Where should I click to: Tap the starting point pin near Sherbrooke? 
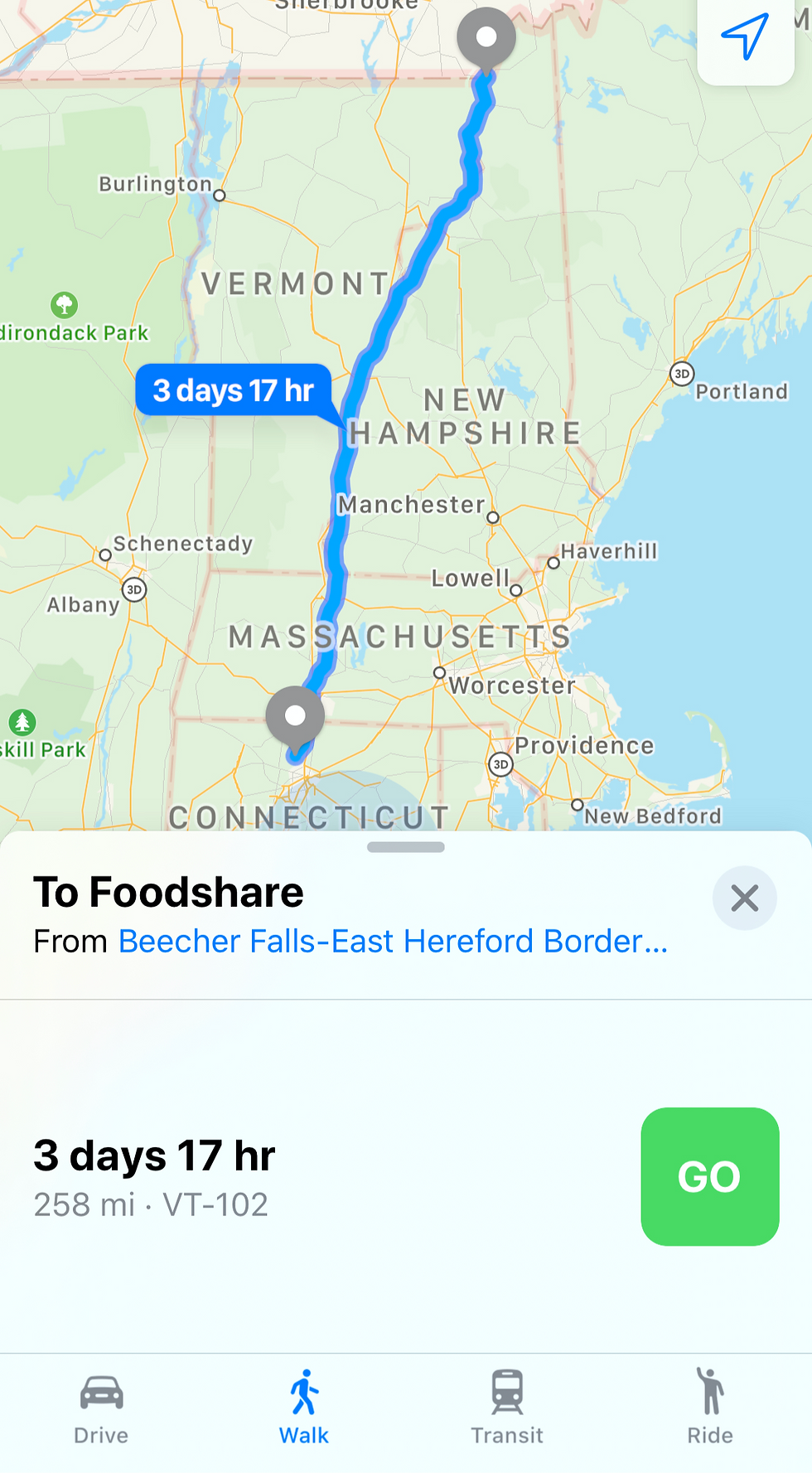point(486,37)
